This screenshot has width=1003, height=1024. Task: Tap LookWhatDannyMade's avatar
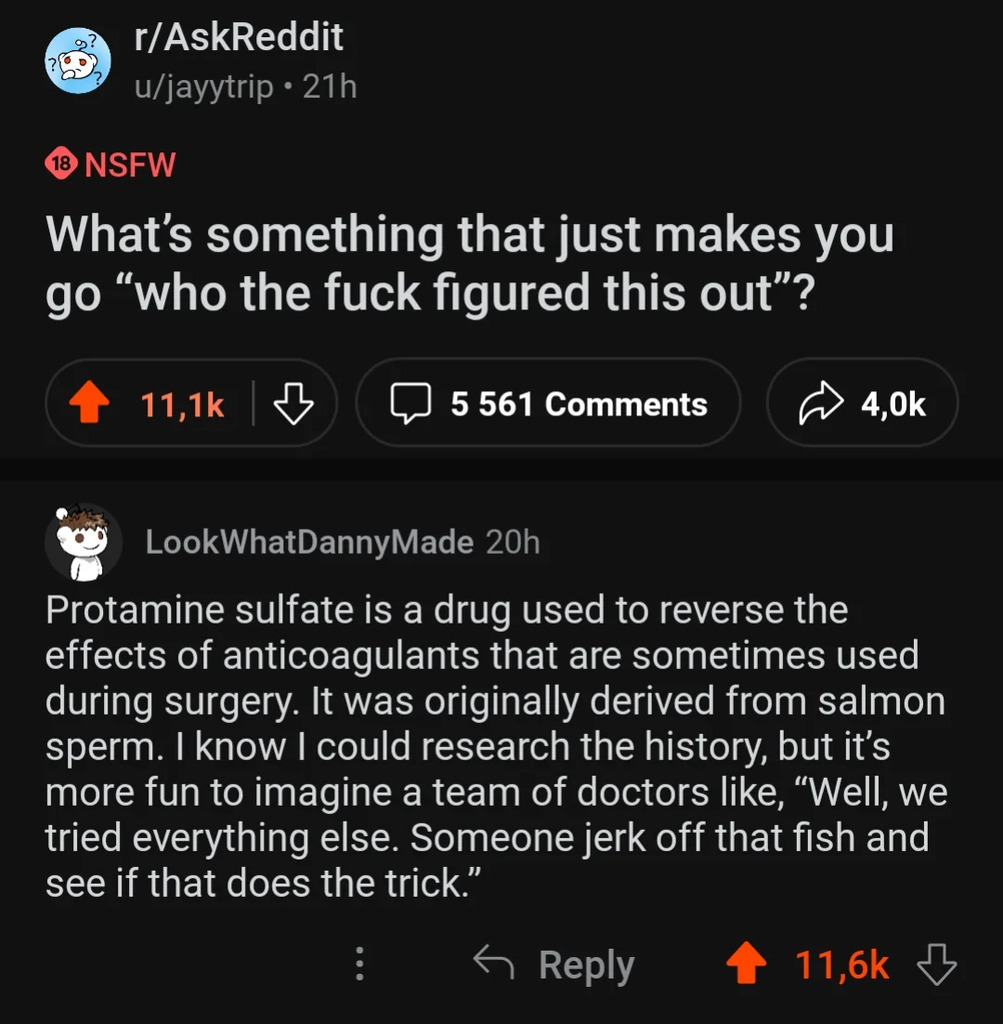coord(83,543)
